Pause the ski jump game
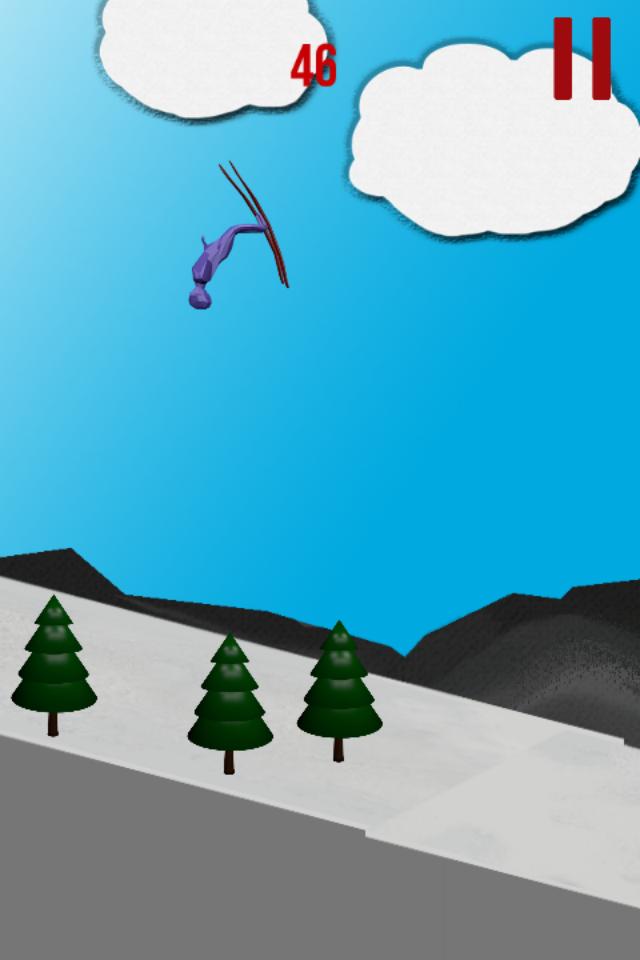 click(582, 58)
